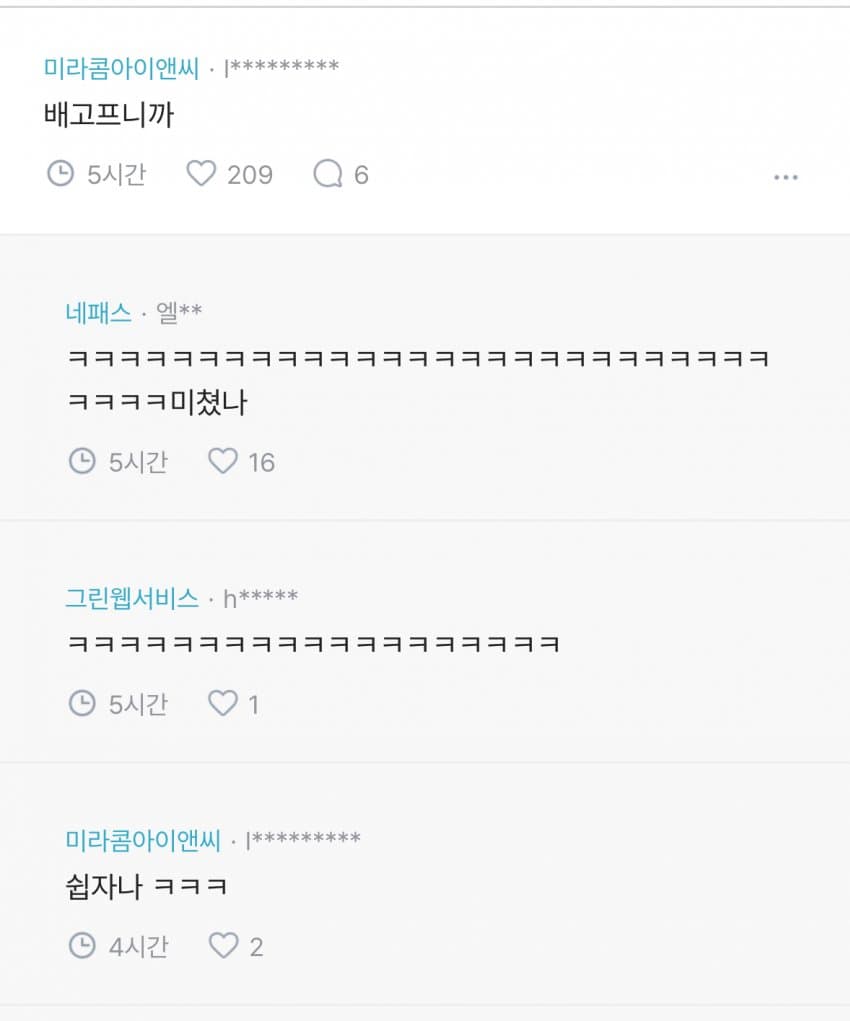Like the 네패스 reply
850x1021 pixels.
pos(223,461)
